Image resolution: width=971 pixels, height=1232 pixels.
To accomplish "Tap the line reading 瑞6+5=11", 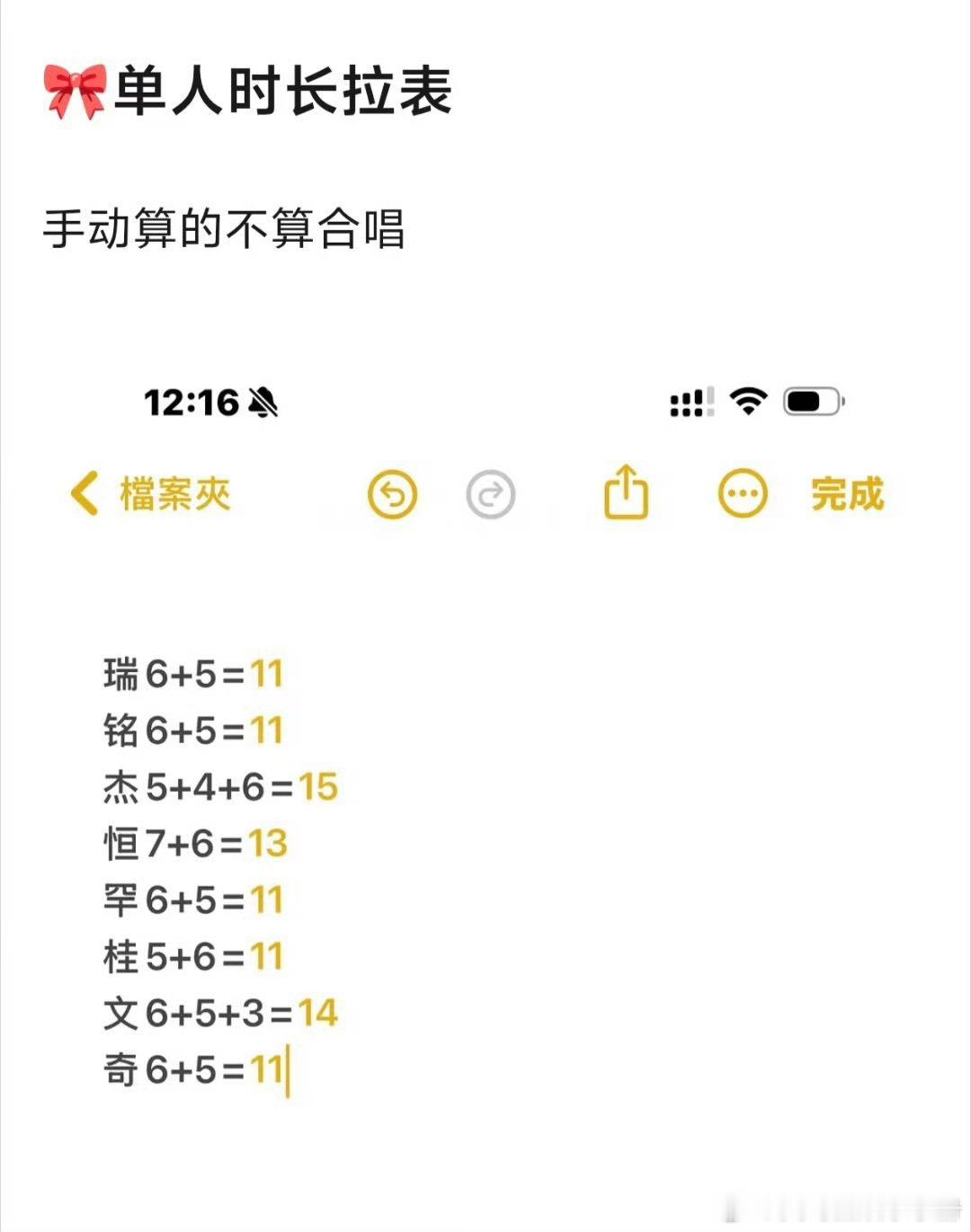I will click(193, 676).
